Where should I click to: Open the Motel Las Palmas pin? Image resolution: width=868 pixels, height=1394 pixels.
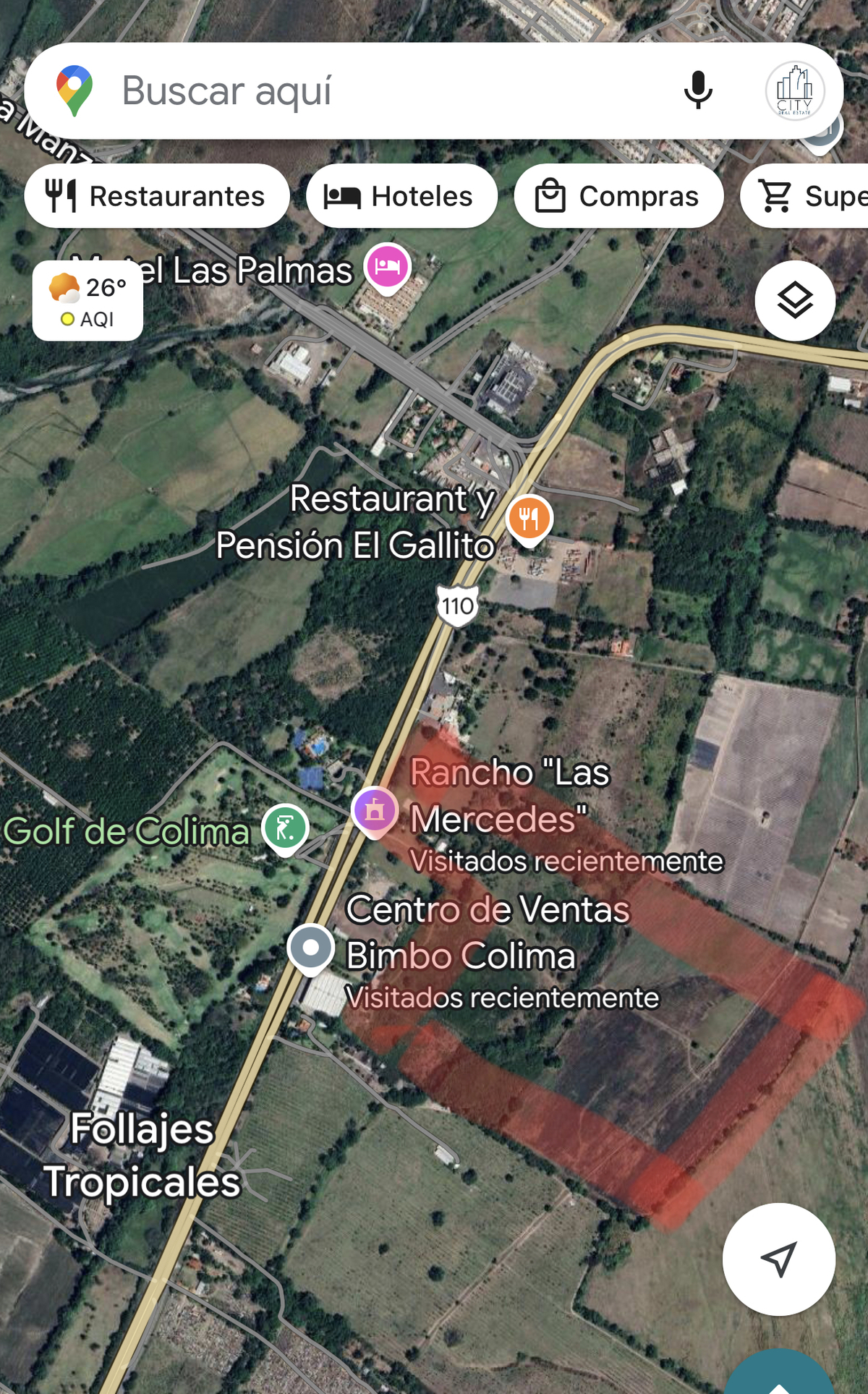coord(388,266)
